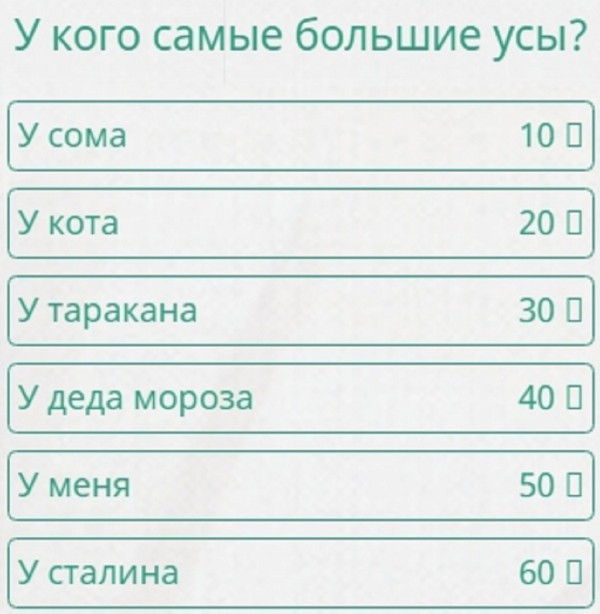
Task: Answer with 'У меня'
Action: pyautogui.click(x=300, y=485)
